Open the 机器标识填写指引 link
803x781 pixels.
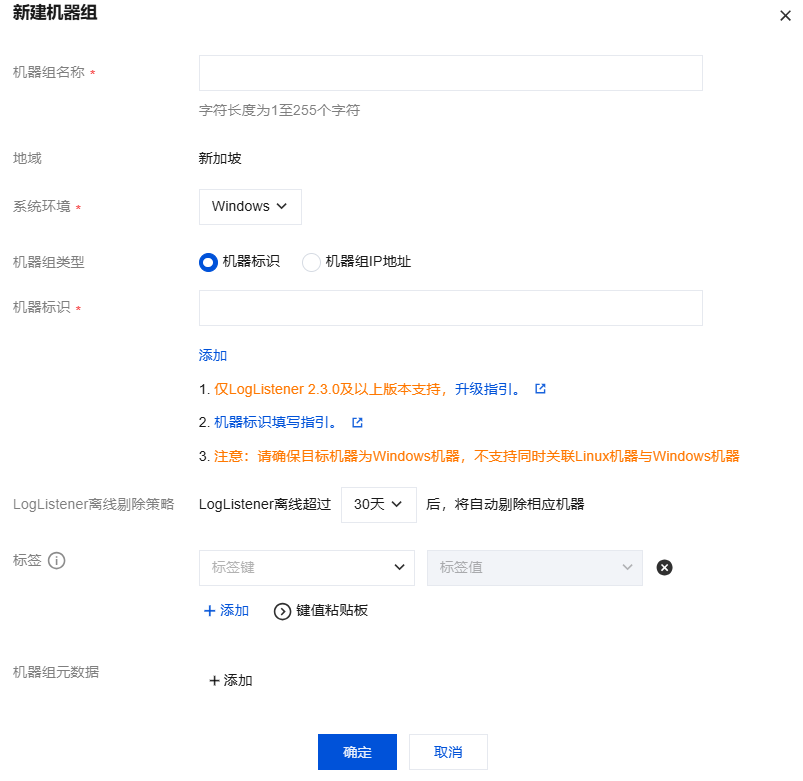276,422
